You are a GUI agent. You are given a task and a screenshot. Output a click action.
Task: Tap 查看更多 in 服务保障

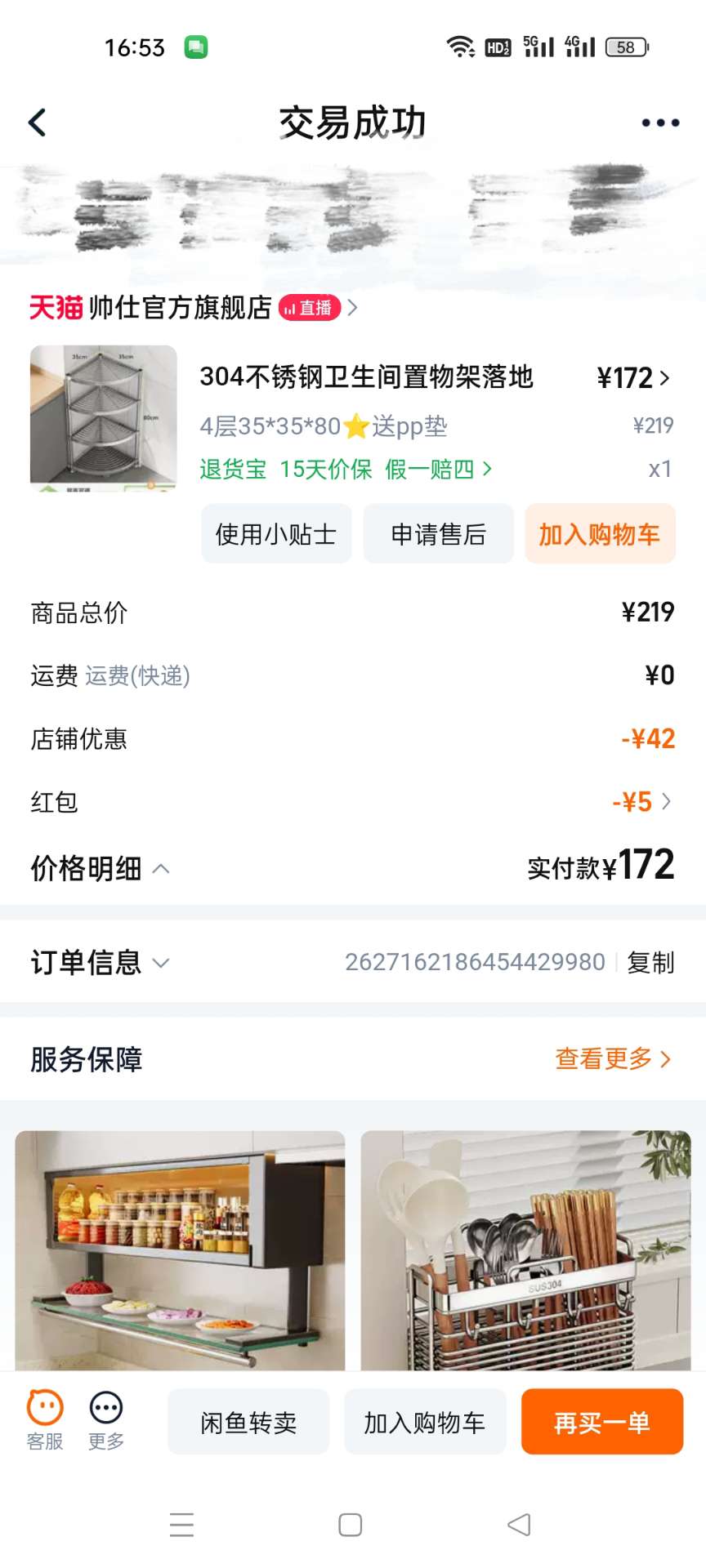tap(613, 1059)
